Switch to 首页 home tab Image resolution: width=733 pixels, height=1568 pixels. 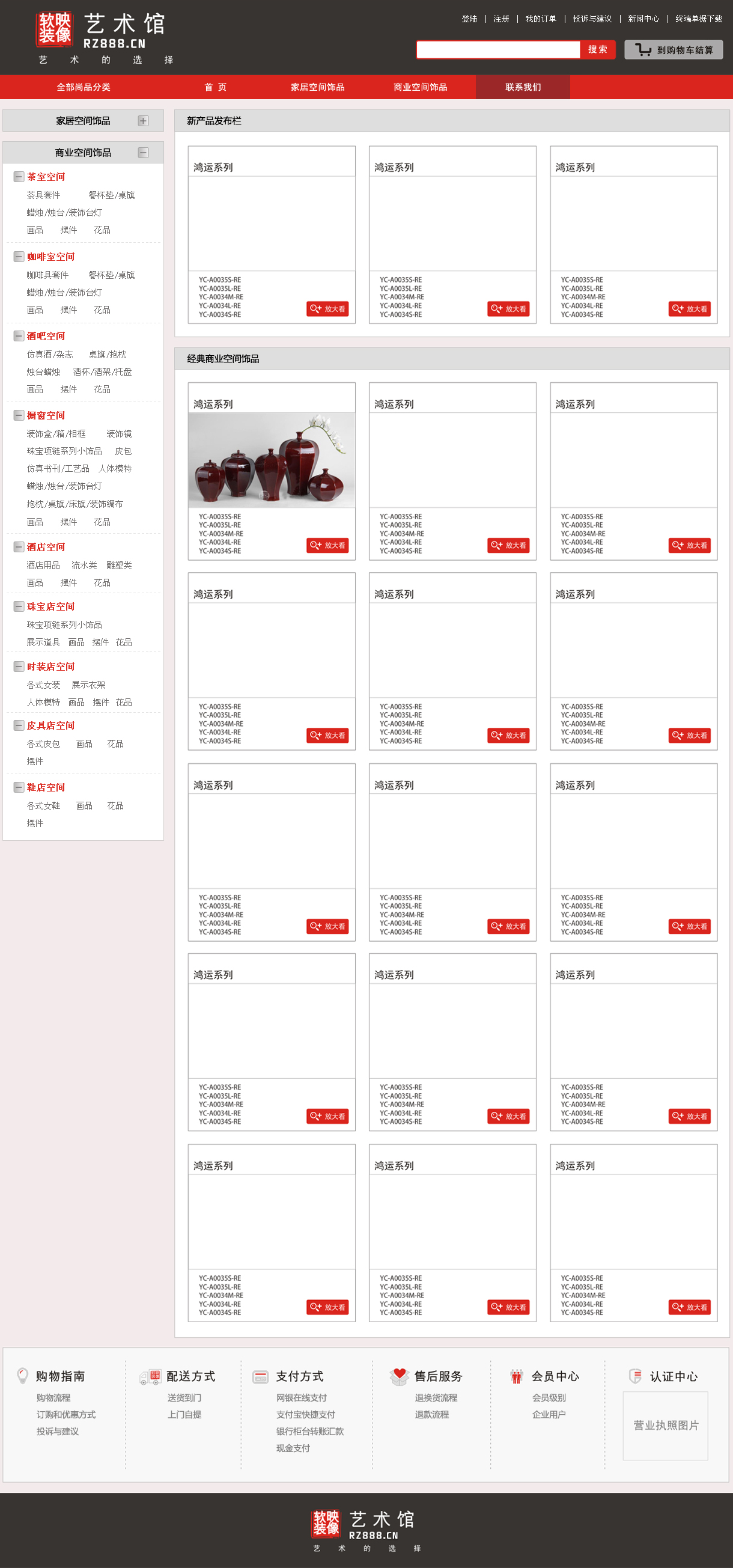(215, 87)
